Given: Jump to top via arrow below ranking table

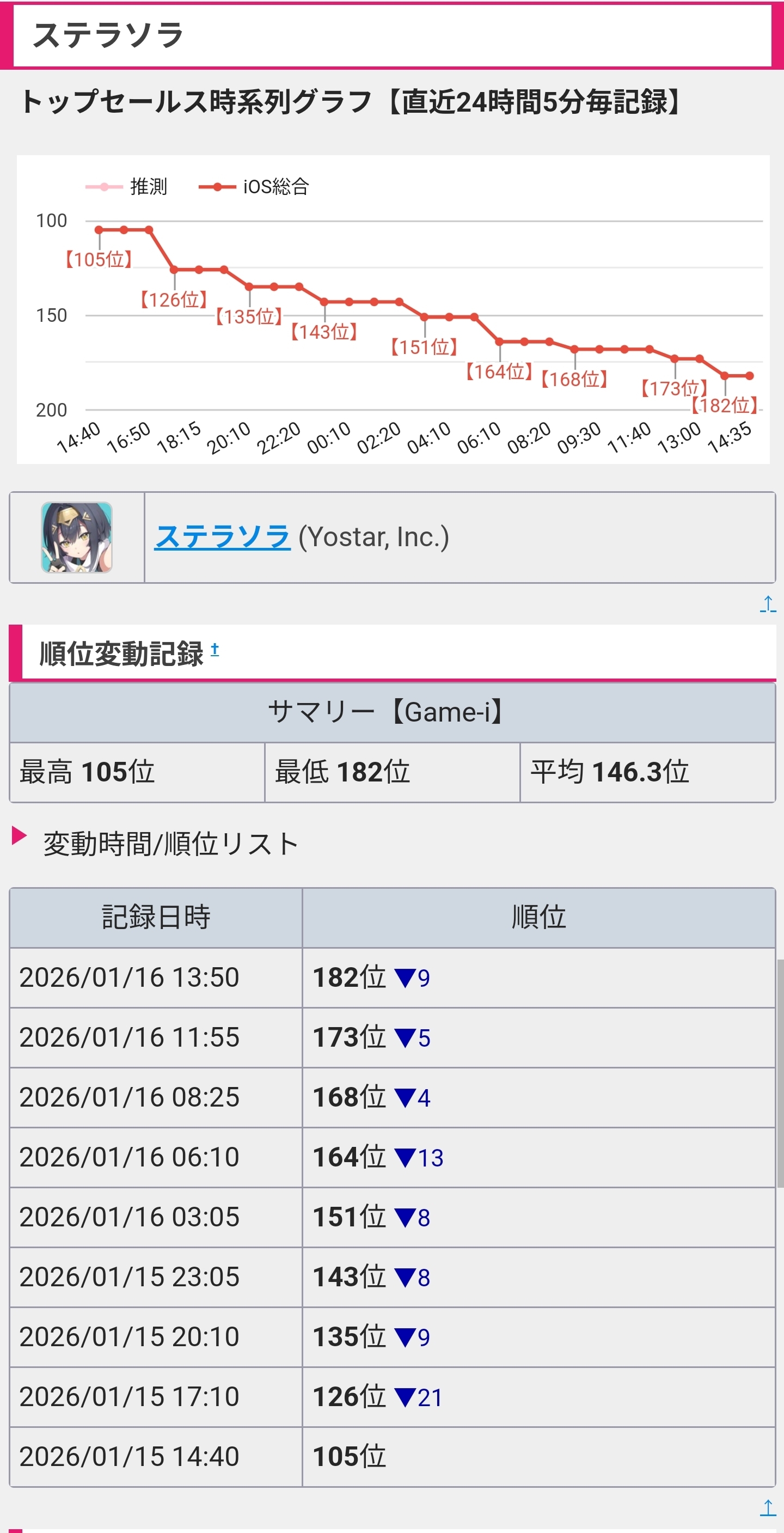Looking at the screenshot, I should pos(767,1508).
